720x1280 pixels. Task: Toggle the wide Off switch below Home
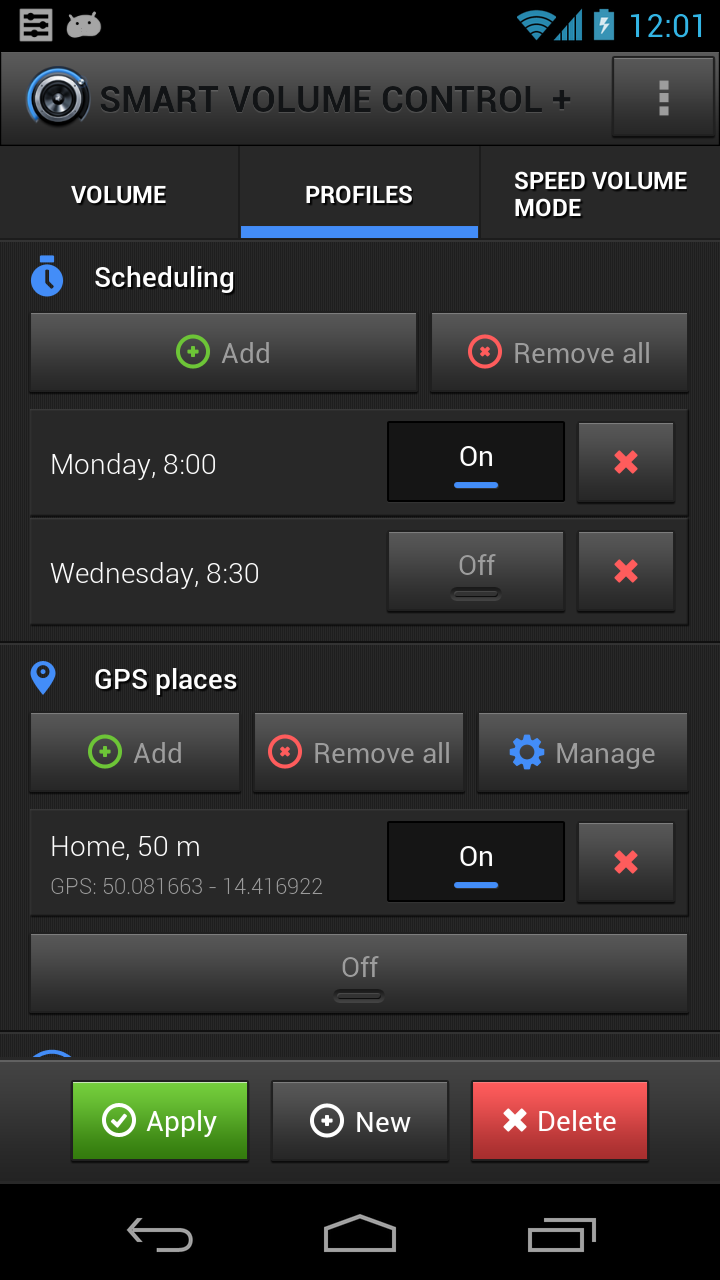359,969
